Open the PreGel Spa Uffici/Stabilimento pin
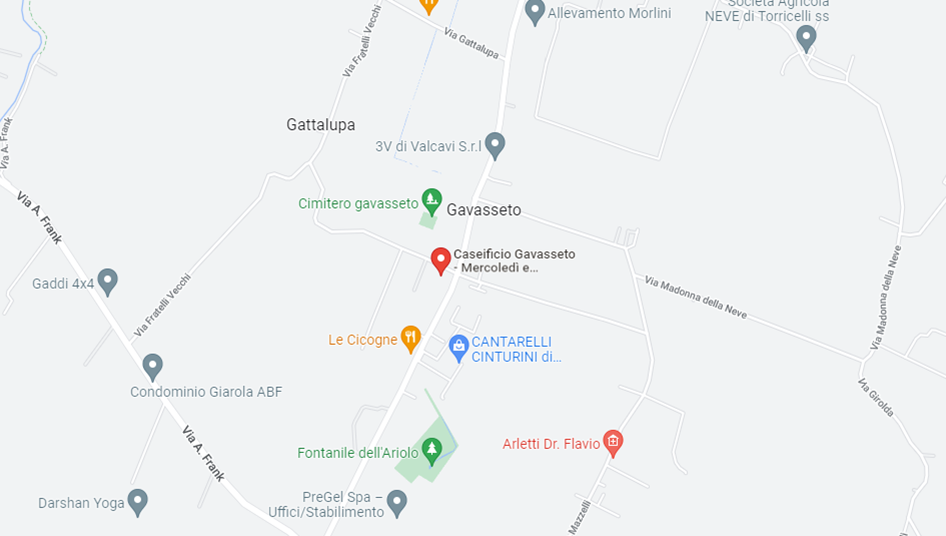 tap(397, 502)
